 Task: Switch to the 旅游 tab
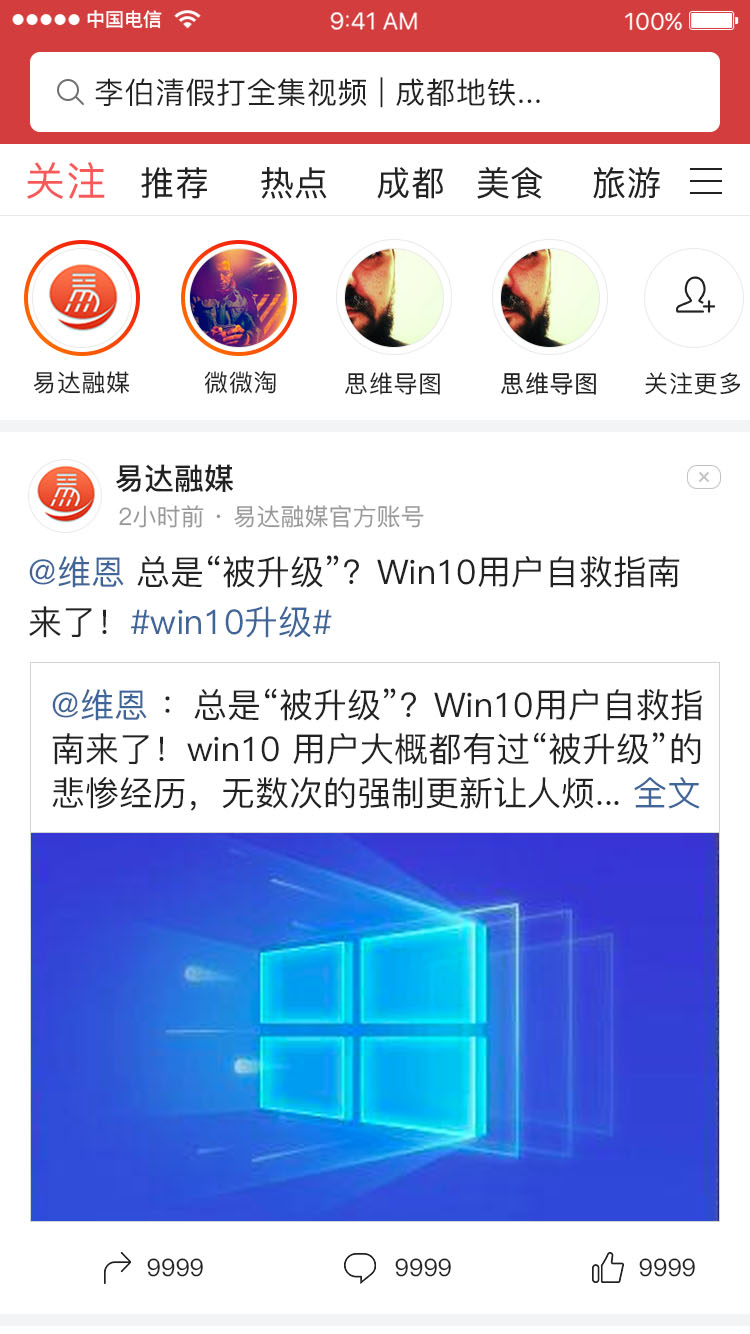626,182
